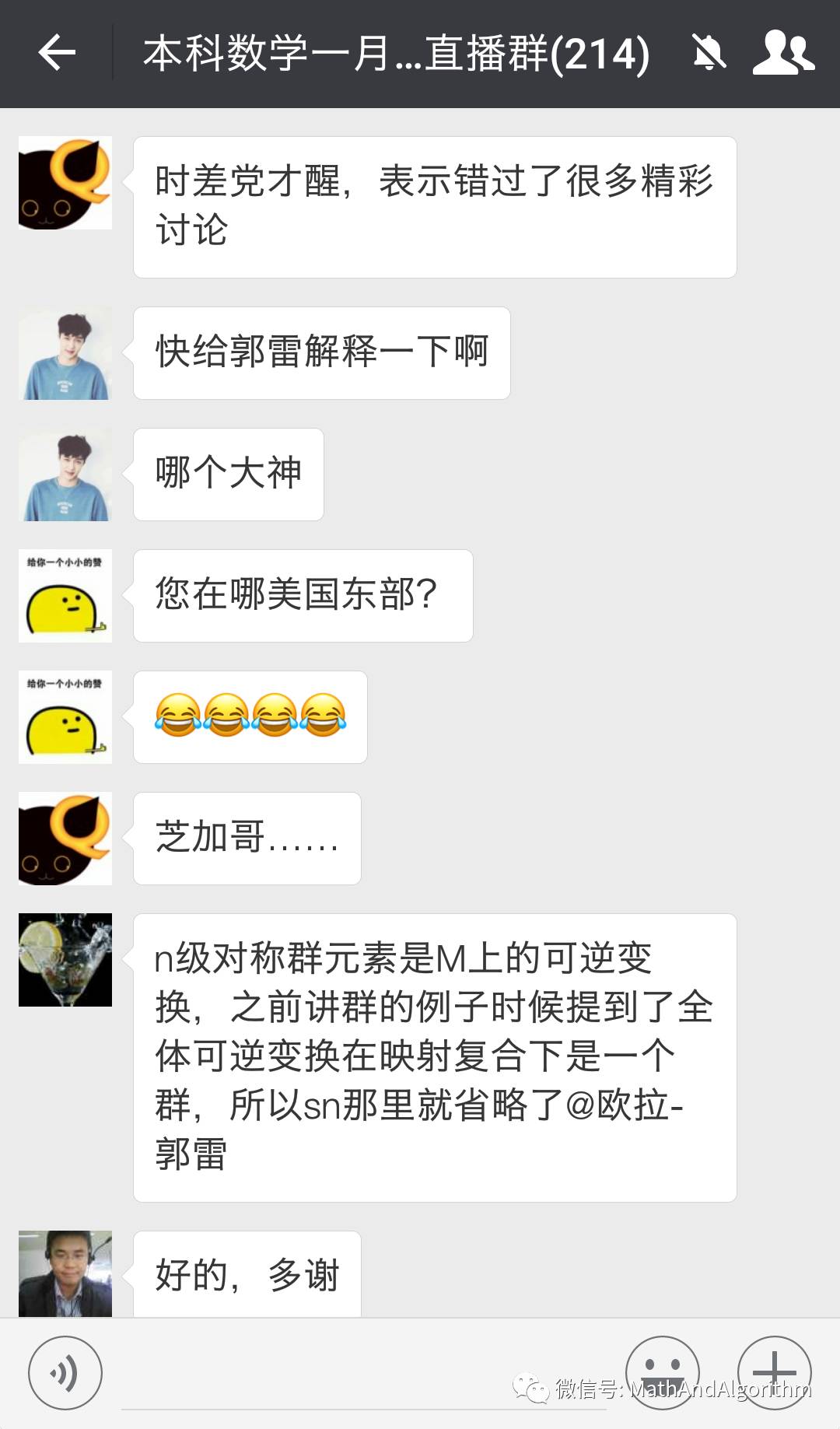Tap cocktail glass avatar beside symmetric group message
Image resolution: width=840 pixels, height=1429 pixels.
pos(65,960)
